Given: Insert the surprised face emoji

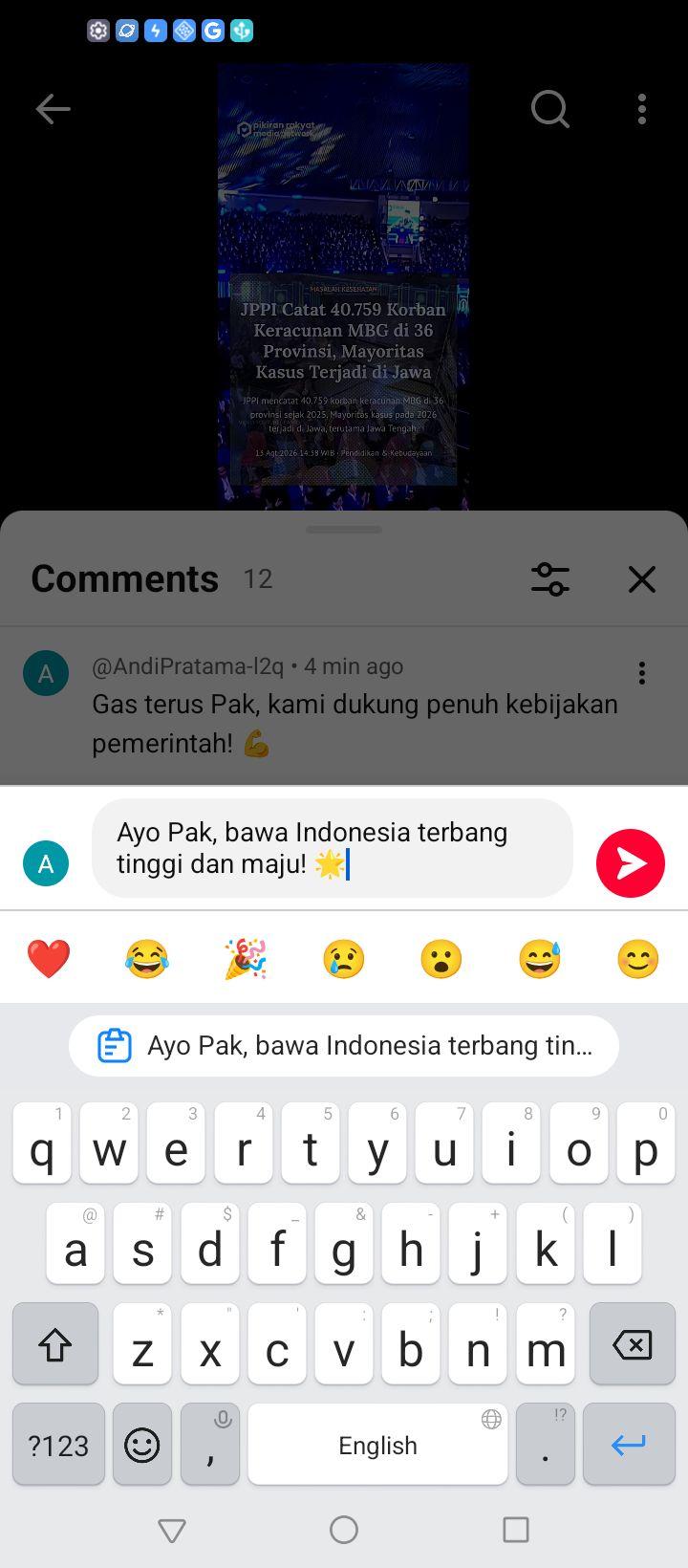Looking at the screenshot, I should 441,959.
